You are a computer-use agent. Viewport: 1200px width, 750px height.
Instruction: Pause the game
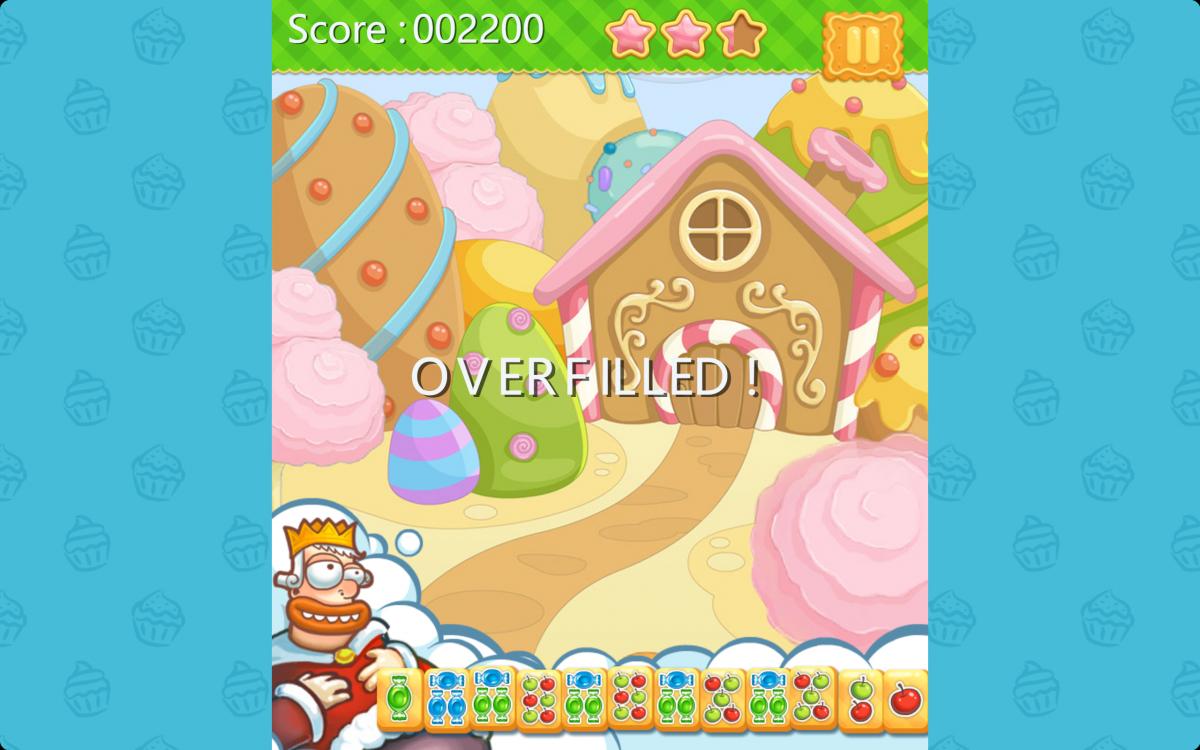point(862,45)
